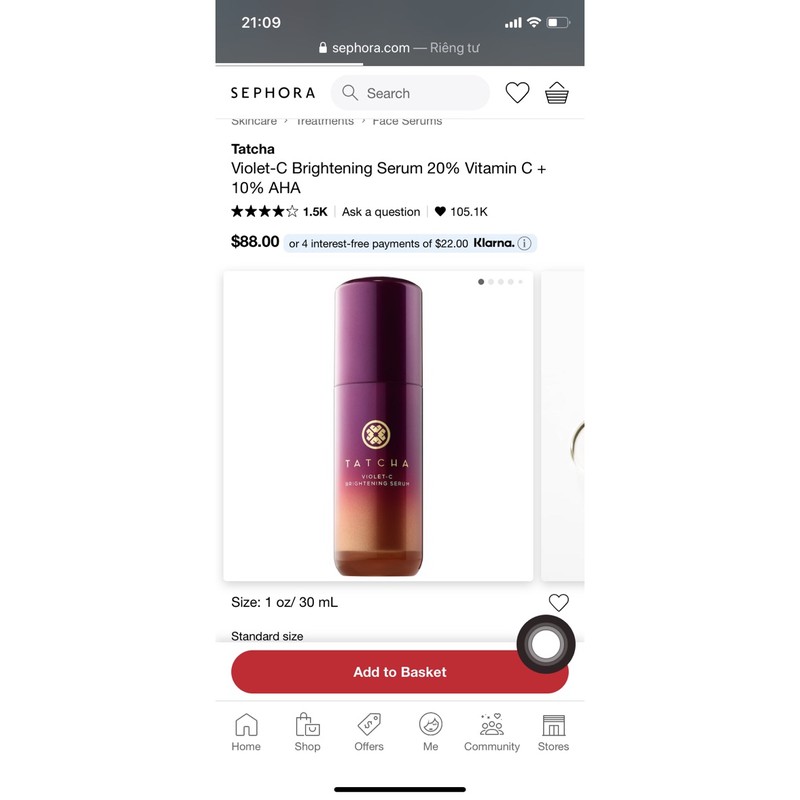Tap Ask a question link
The height and width of the screenshot is (800, 800).
pos(381,212)
